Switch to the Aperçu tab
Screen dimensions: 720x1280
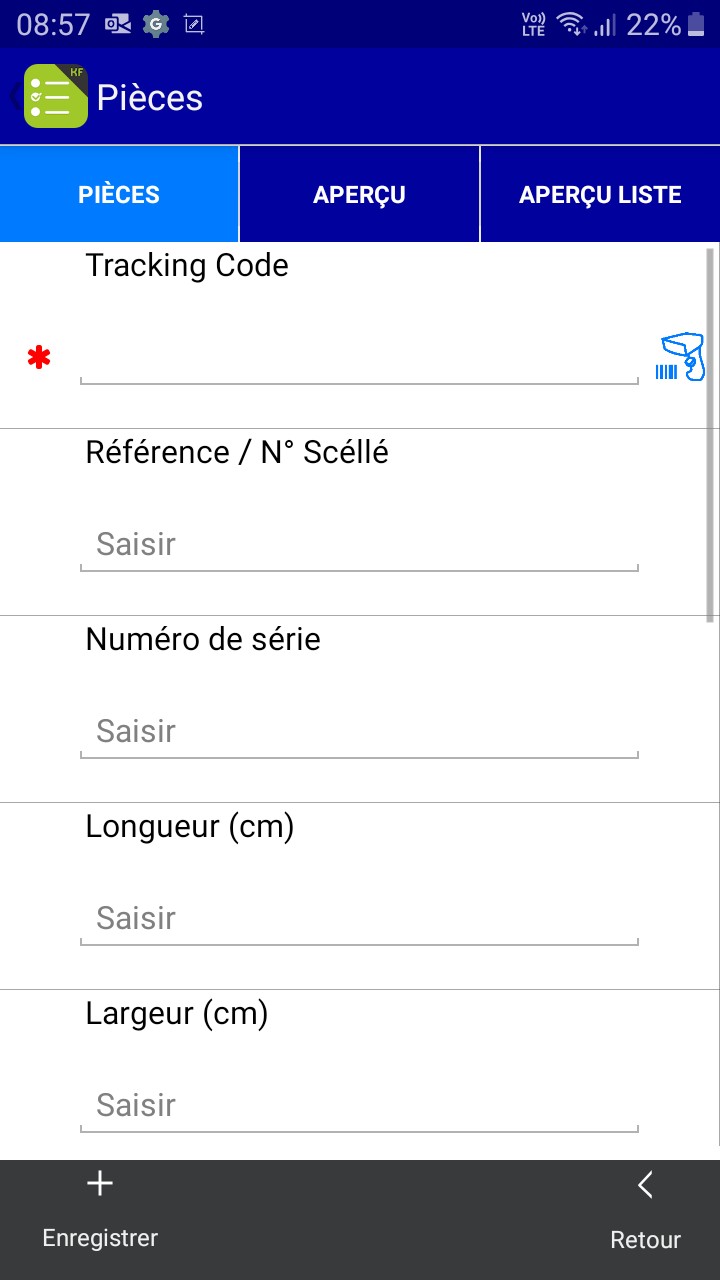[x=359, y=194]
